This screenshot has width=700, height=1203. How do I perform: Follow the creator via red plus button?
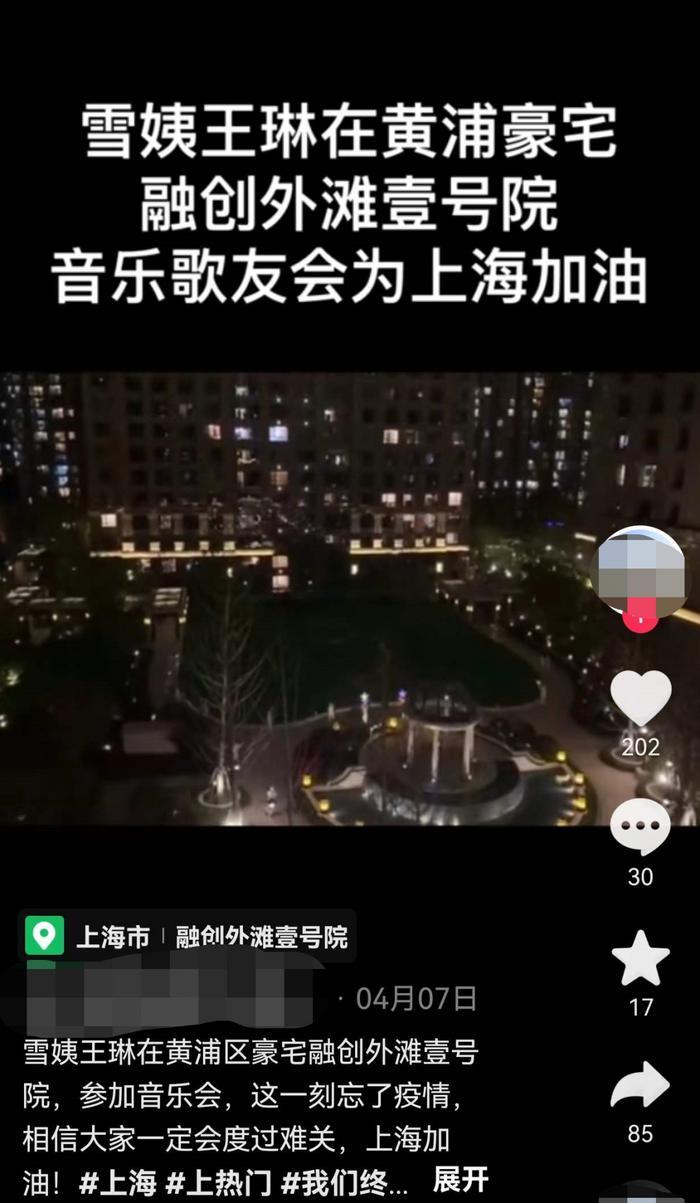click(640, 618)
